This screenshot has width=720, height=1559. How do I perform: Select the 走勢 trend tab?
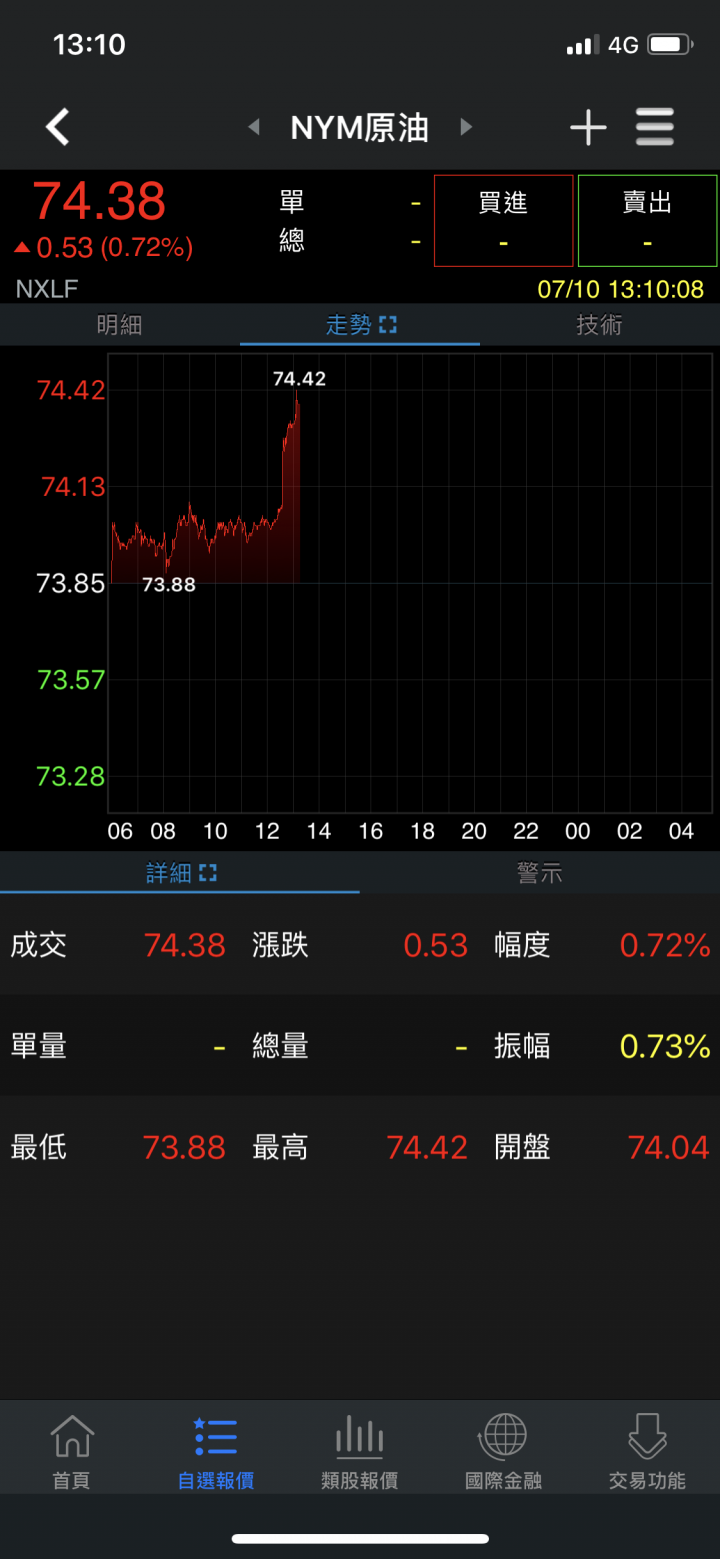pyautogui.click(x=360, y=325)
